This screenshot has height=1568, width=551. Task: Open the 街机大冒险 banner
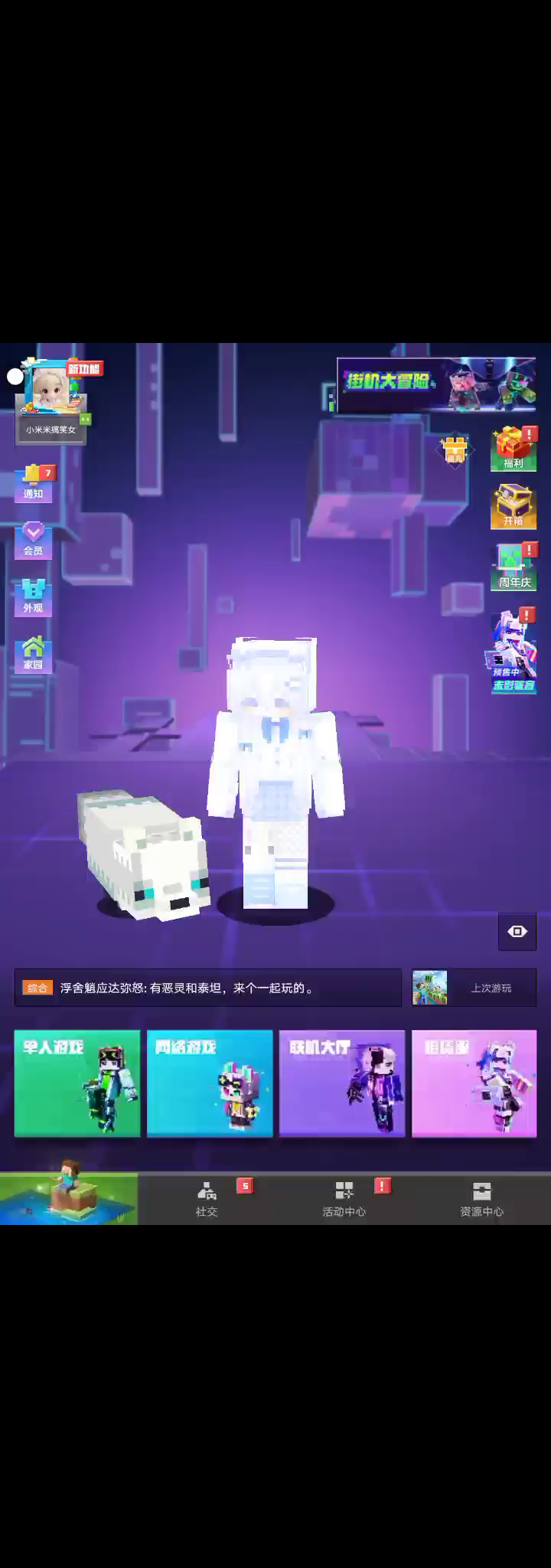click(x=436, y=384)
